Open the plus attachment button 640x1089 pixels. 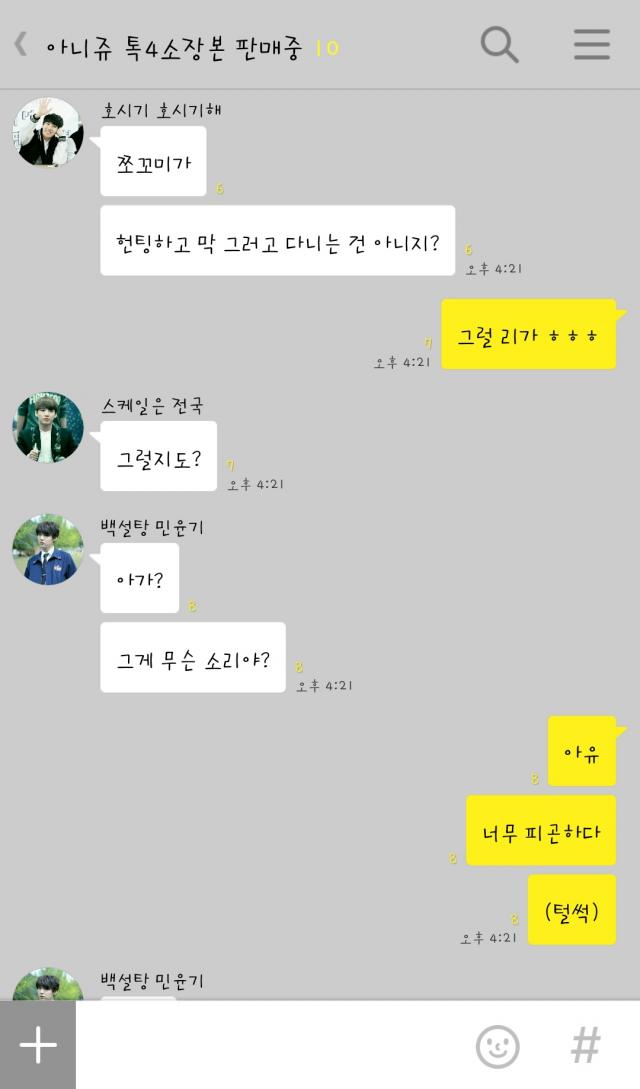pos(38,1045)
